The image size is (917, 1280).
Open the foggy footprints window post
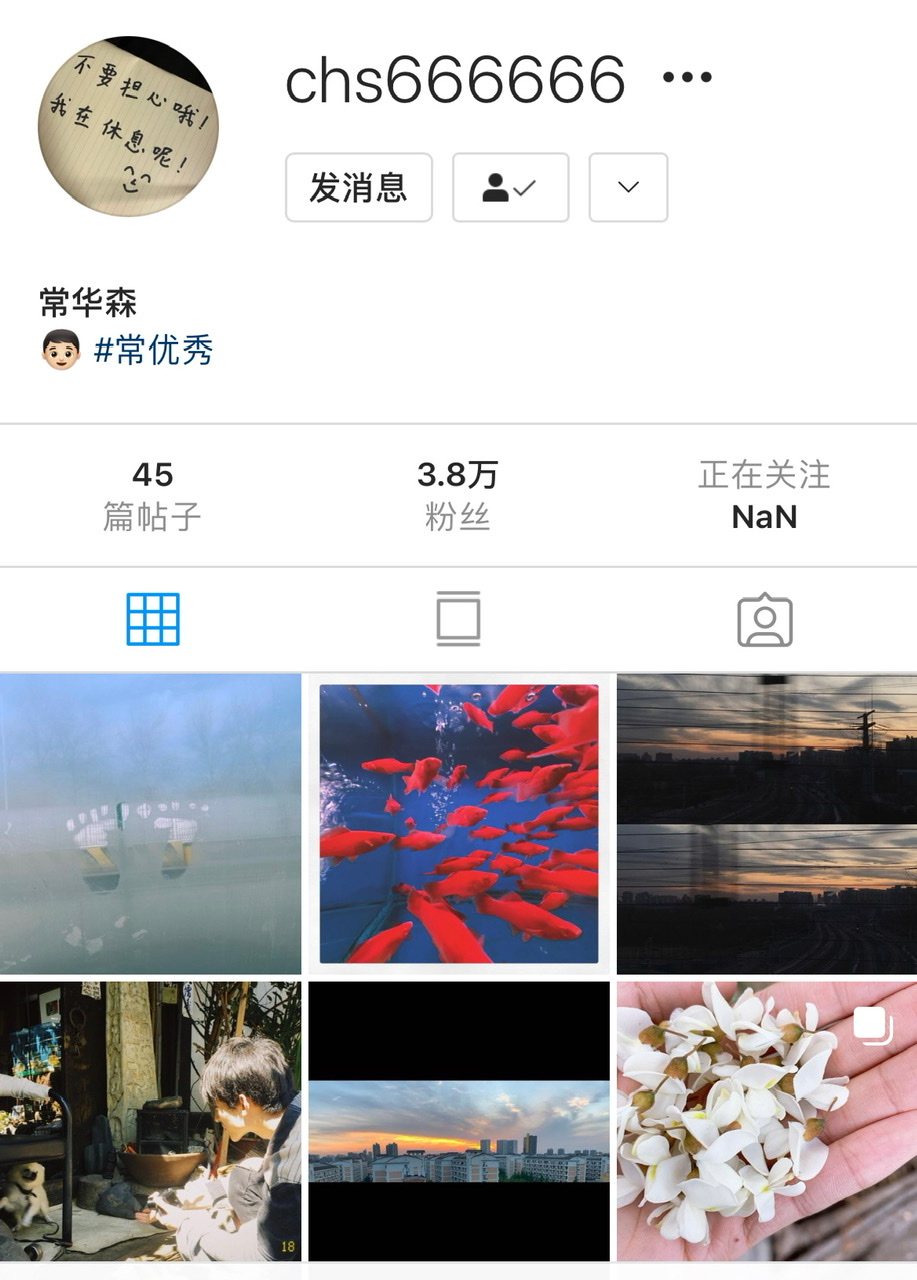(150, 823)
